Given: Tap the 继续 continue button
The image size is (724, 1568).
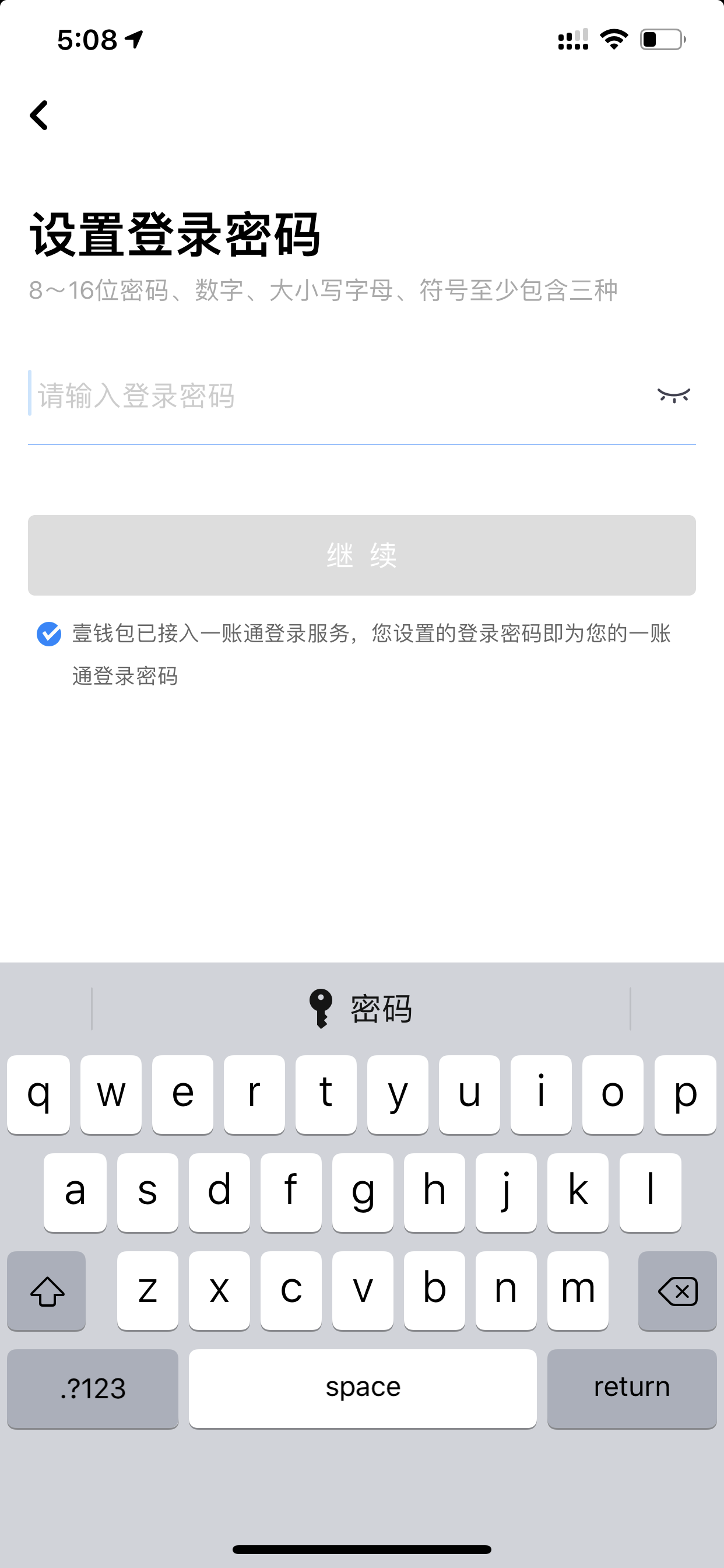Looking at the screenshot, I should (x=362, y=555).
